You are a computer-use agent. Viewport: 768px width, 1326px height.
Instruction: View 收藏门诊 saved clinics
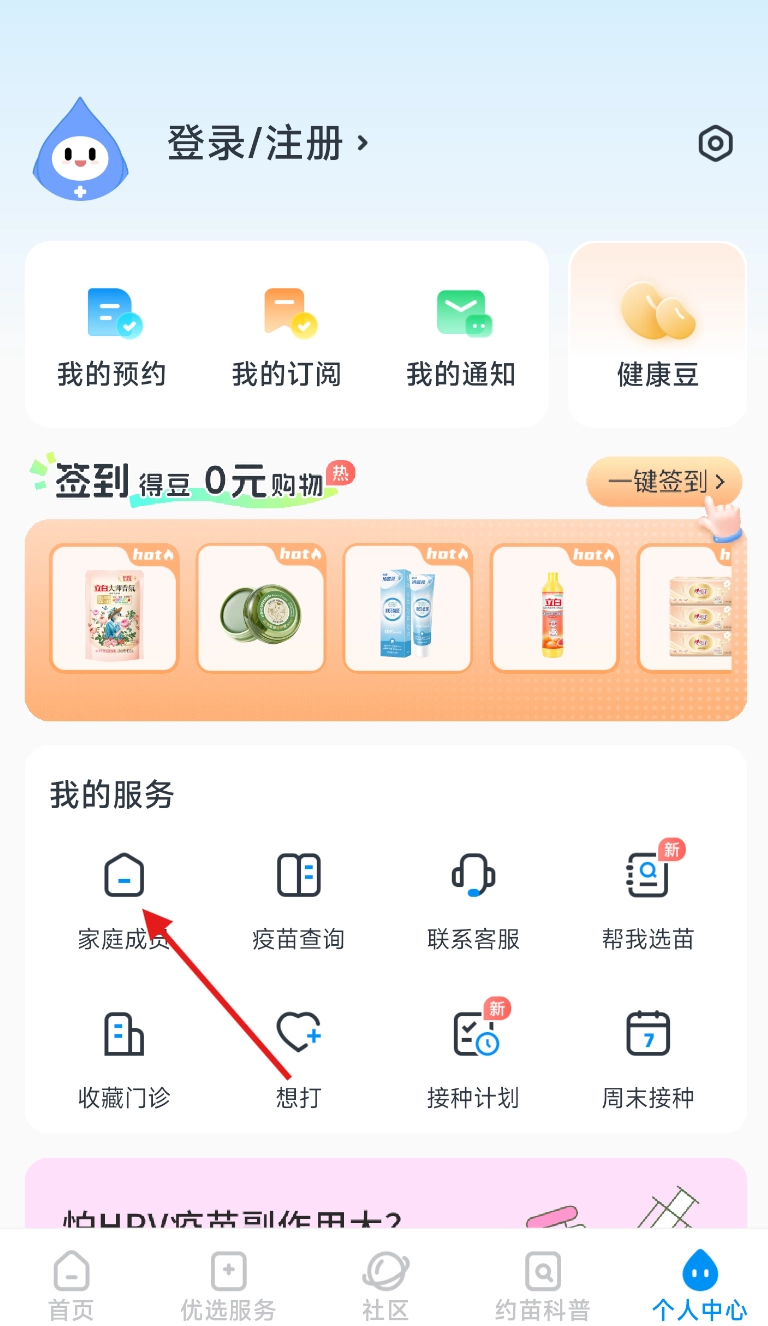click(124, 1057)
